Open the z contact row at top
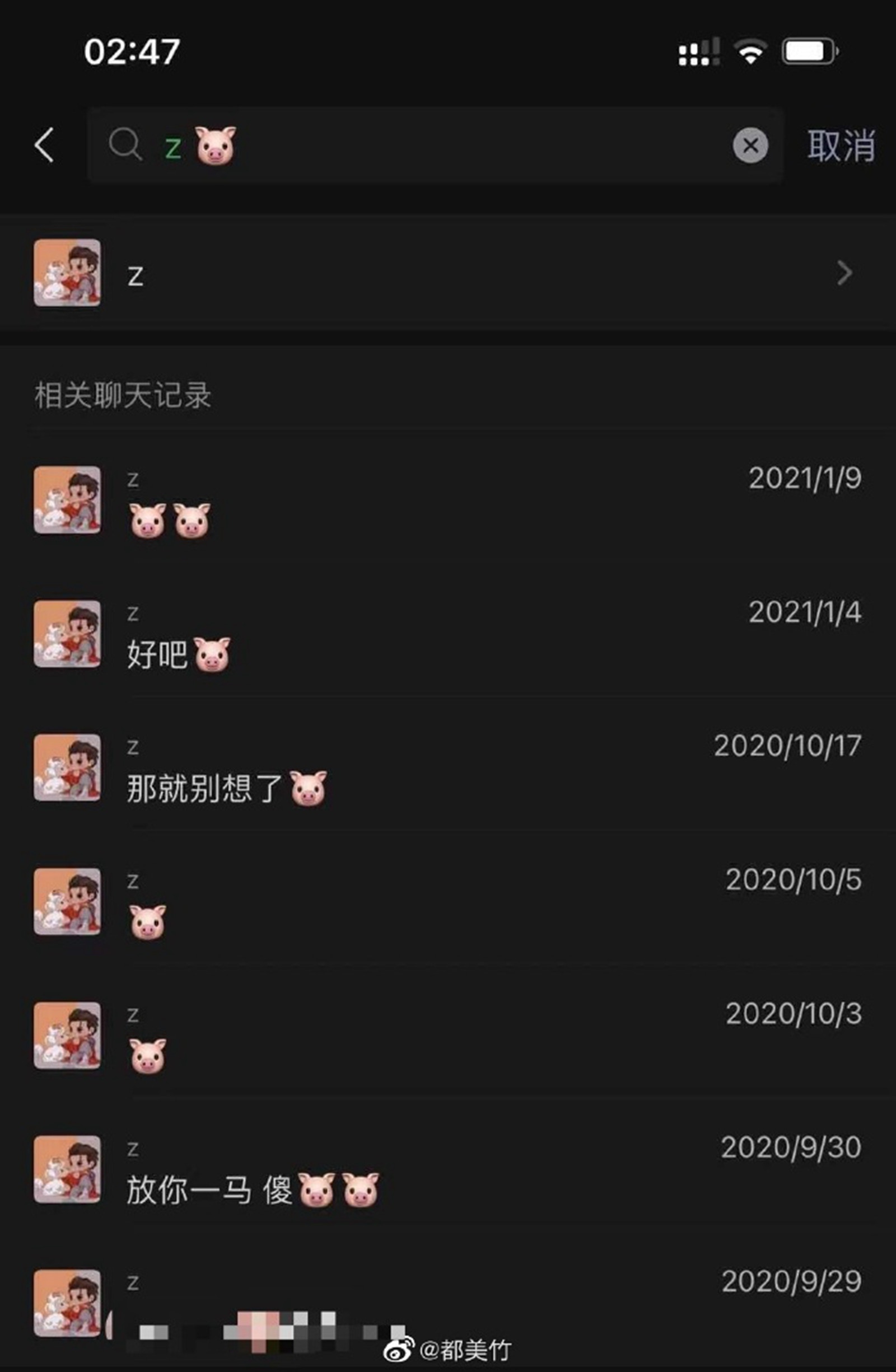The width and height of the screenshot is (896, 1372). click(447, 273)
